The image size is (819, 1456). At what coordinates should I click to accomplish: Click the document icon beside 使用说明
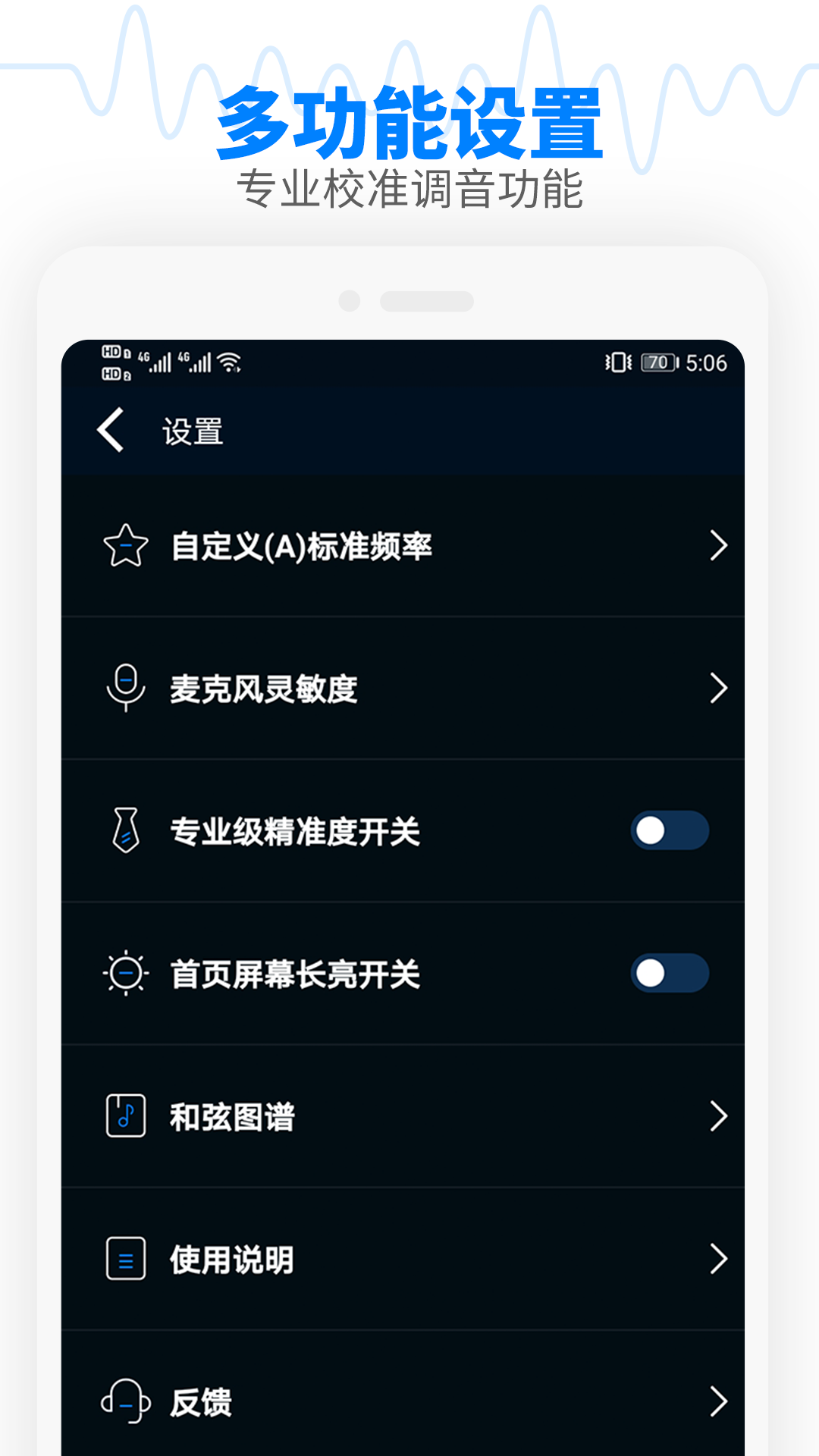pos(124,1260)
